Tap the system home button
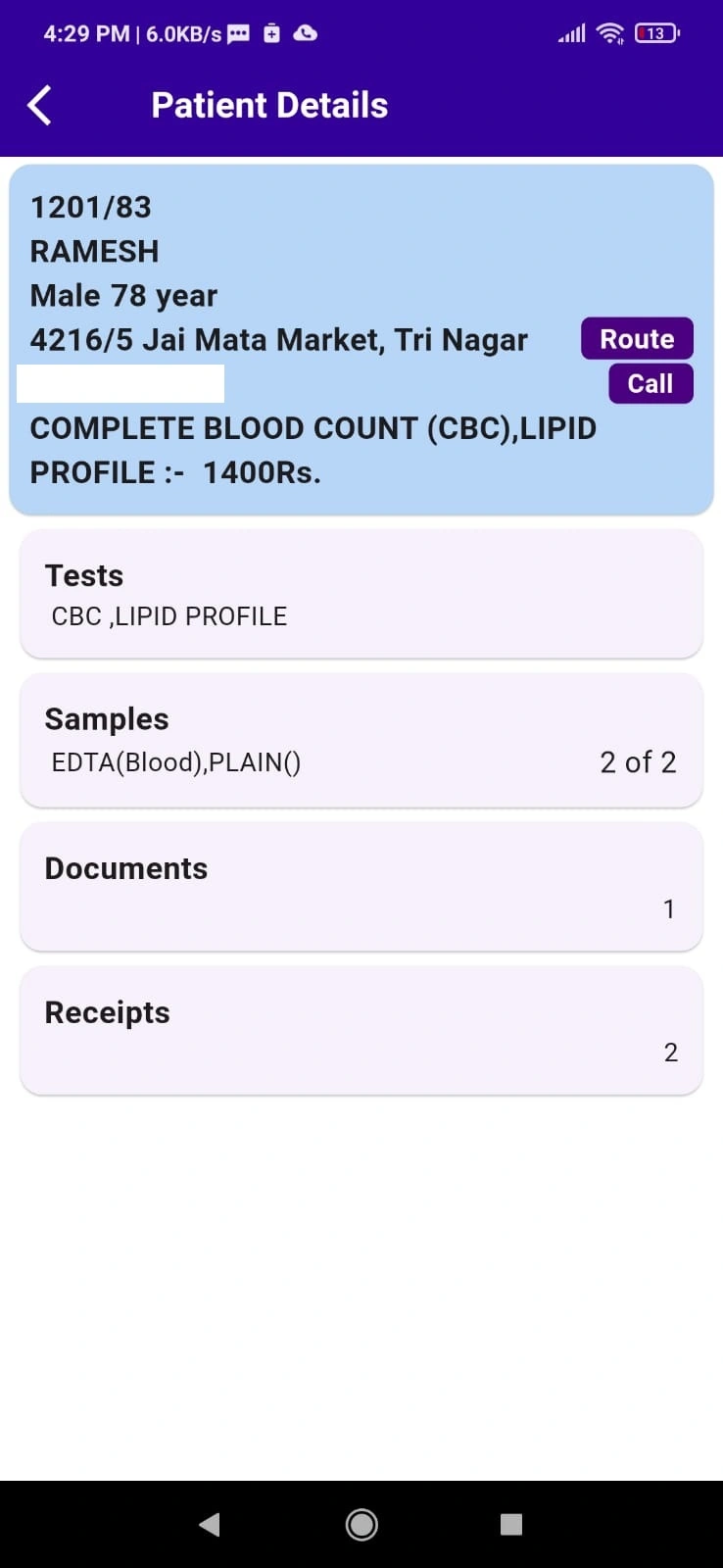The image size is (723, 1568). tap(361, 1524)
